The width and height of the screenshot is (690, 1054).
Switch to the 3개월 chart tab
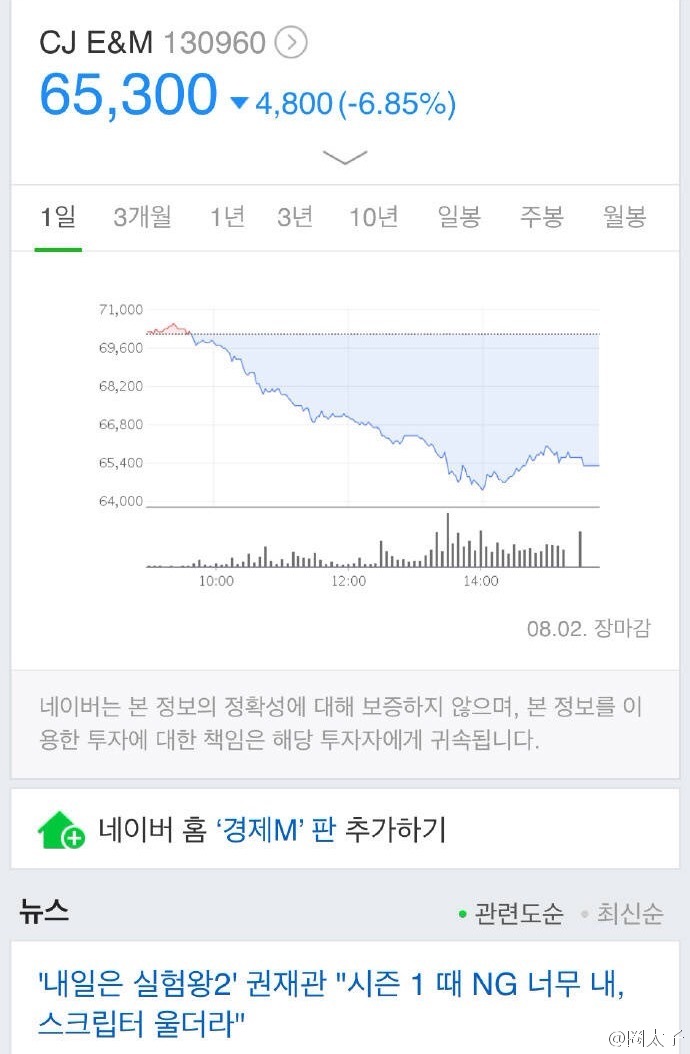(142, 217)
